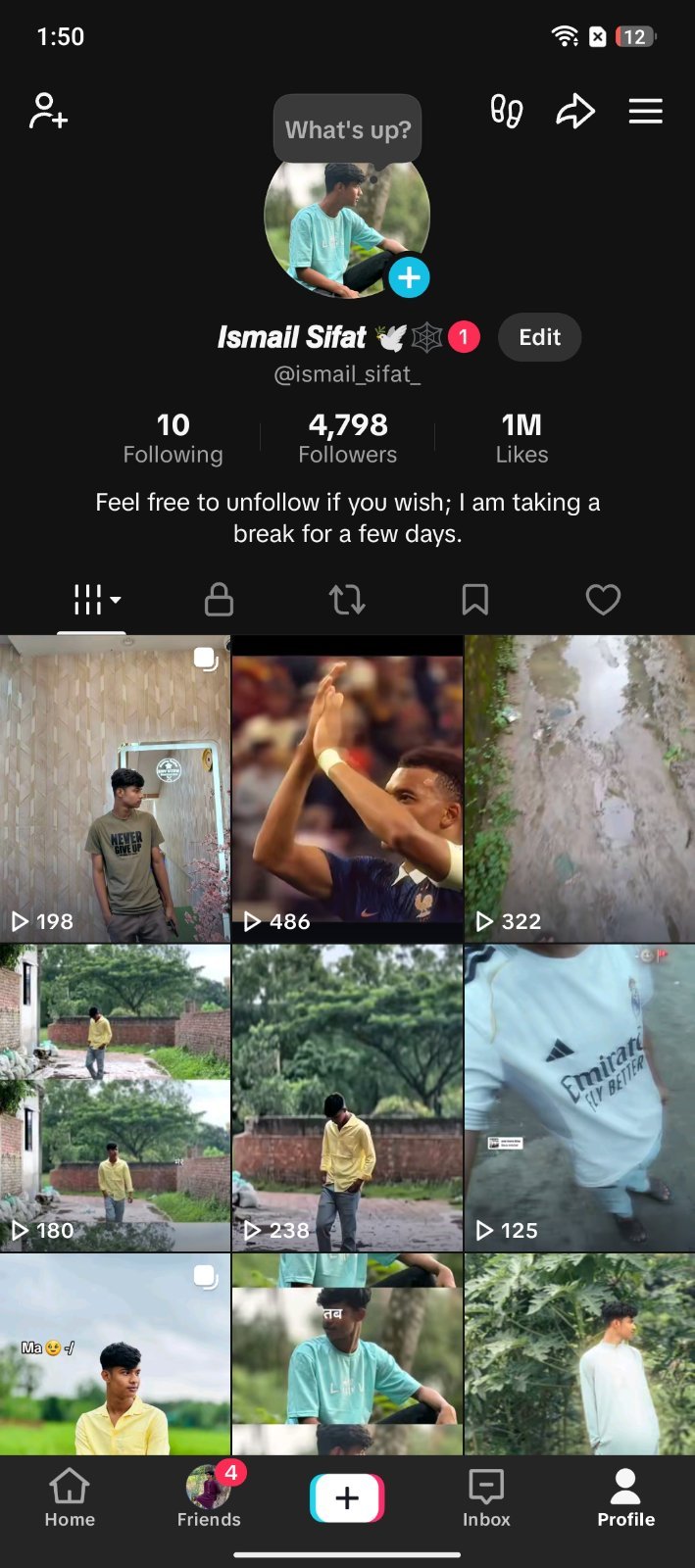Viewport: 695px width, 1568px height.
Task: Tap the Edit profile button
Action: tap(539, 337)
